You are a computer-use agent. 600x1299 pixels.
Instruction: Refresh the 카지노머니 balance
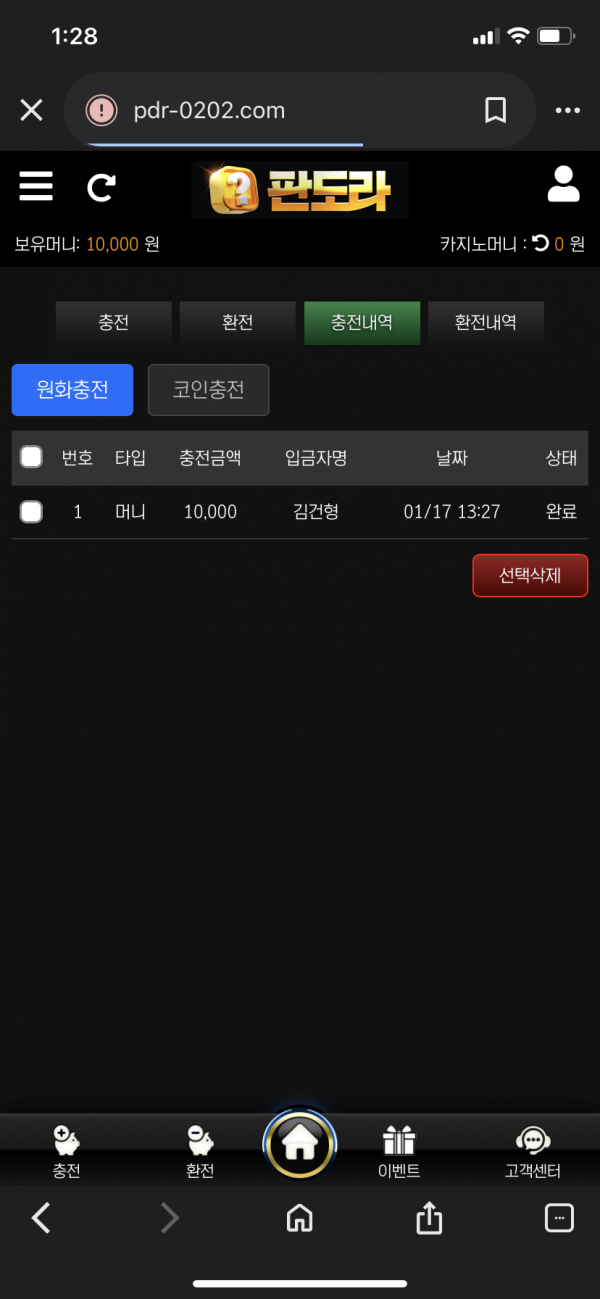click(541, 243)
